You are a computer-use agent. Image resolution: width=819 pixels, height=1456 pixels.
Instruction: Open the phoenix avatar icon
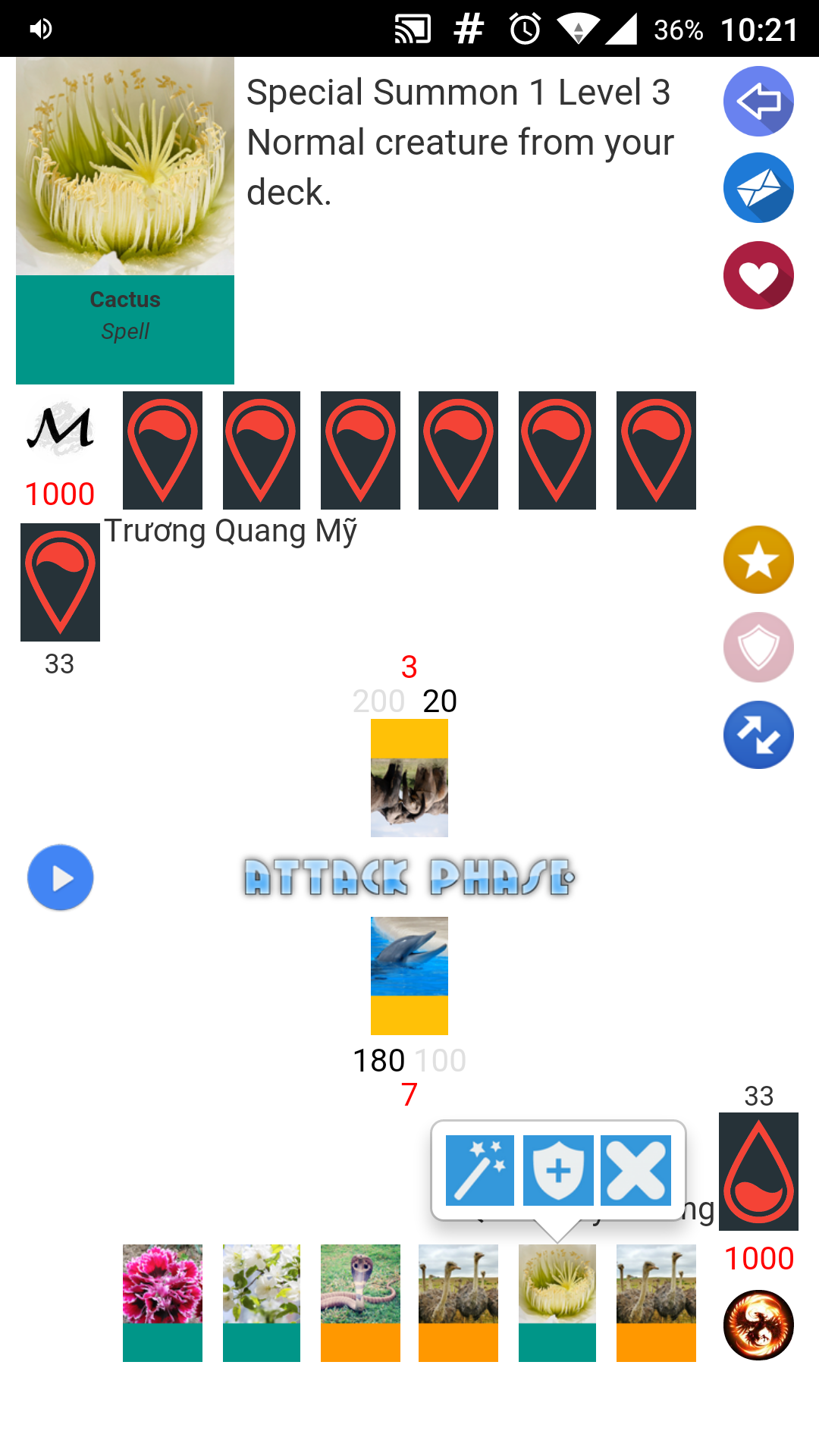758,1326
